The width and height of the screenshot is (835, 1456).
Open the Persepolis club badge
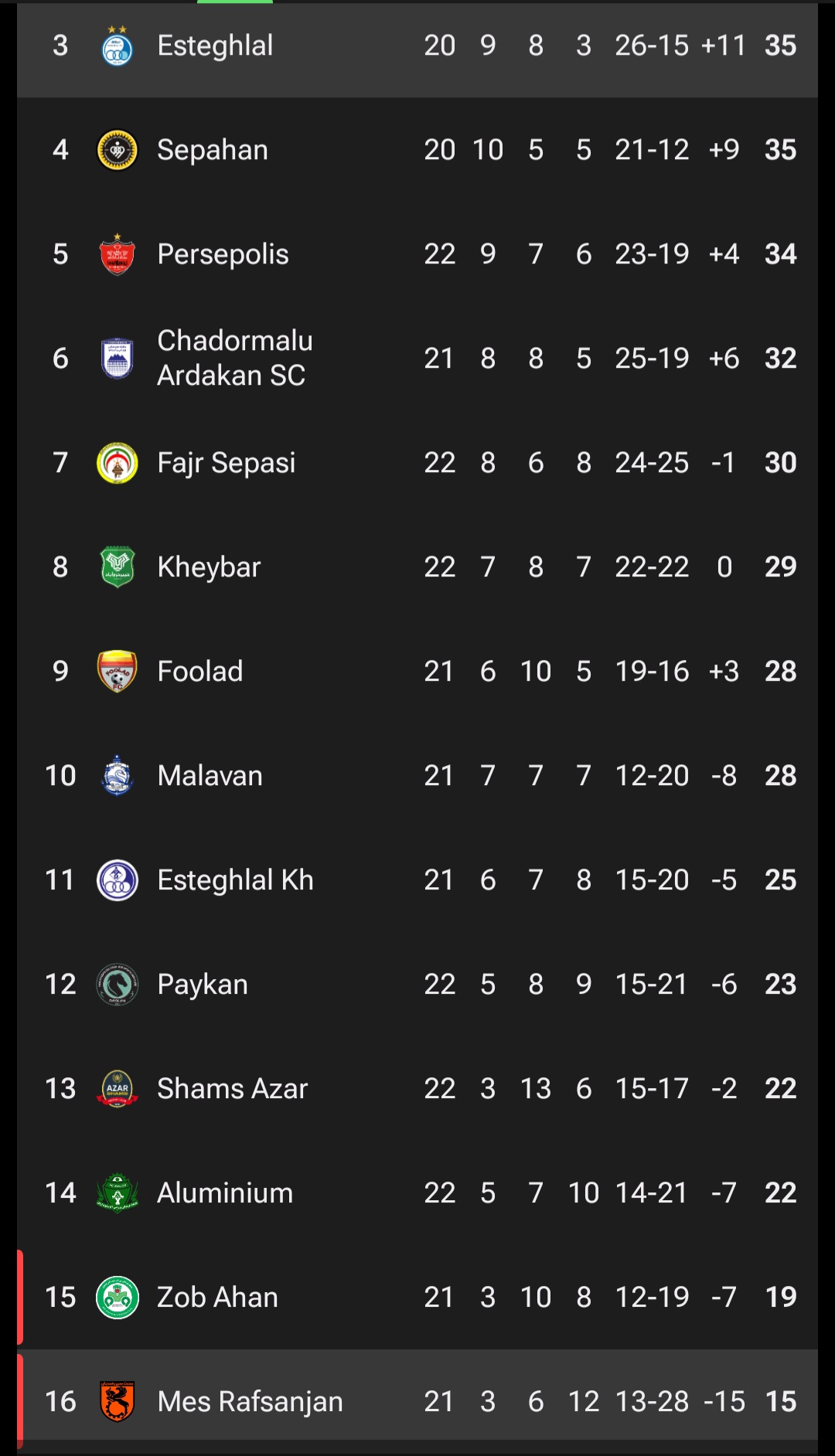tap(116, 254)
